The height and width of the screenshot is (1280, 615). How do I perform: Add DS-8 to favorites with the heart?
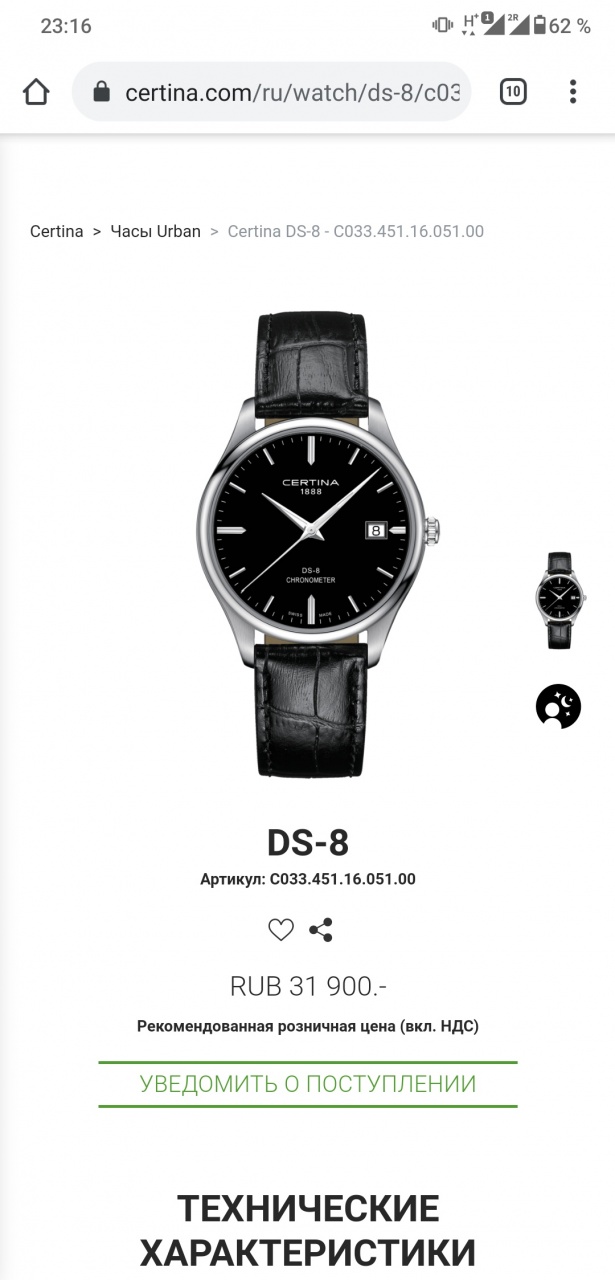click(281, 930)
